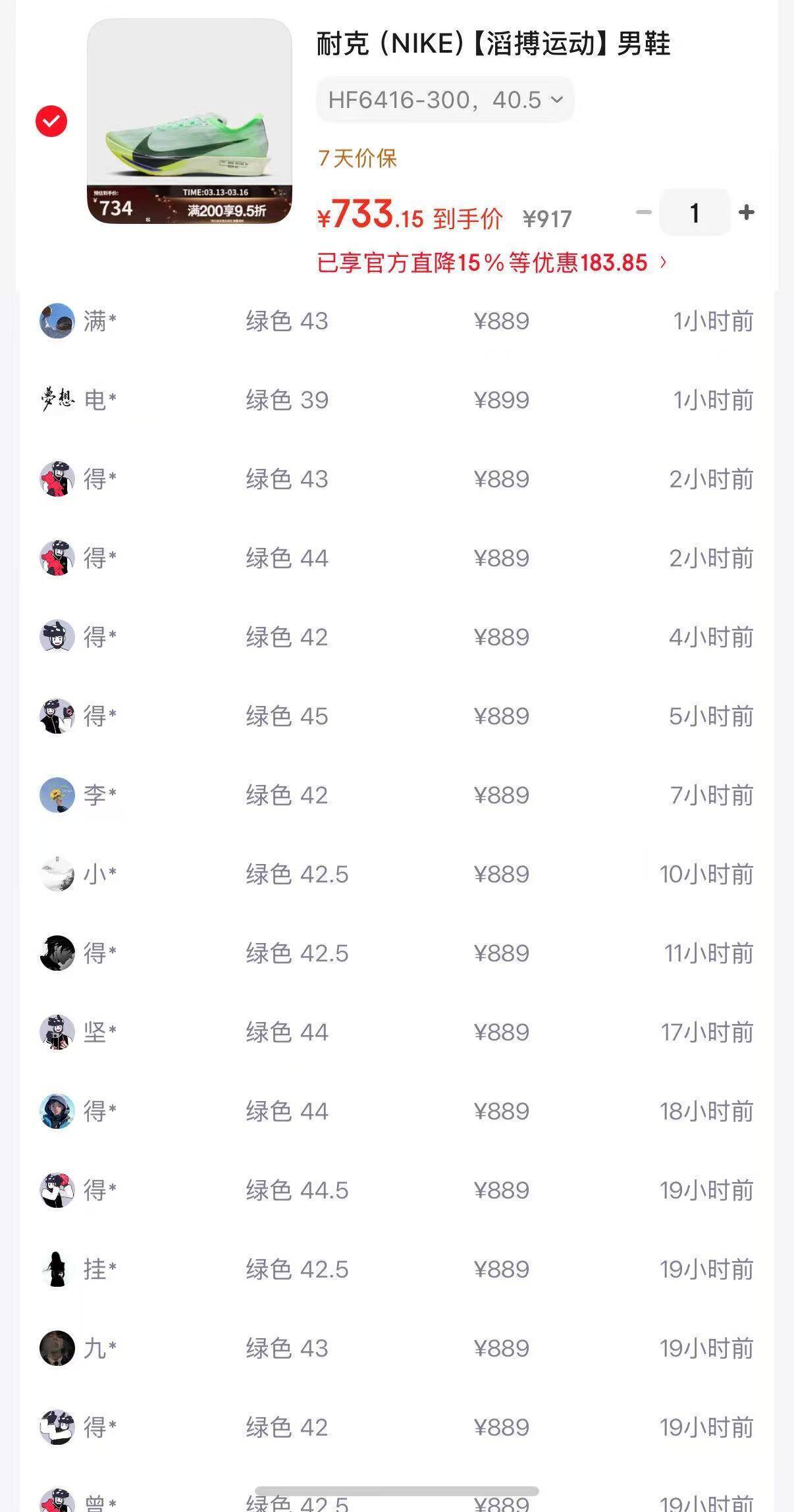View details of the 183.85 discount
The width and height of the screenshot is (794, 1512).
coord(492,263)
